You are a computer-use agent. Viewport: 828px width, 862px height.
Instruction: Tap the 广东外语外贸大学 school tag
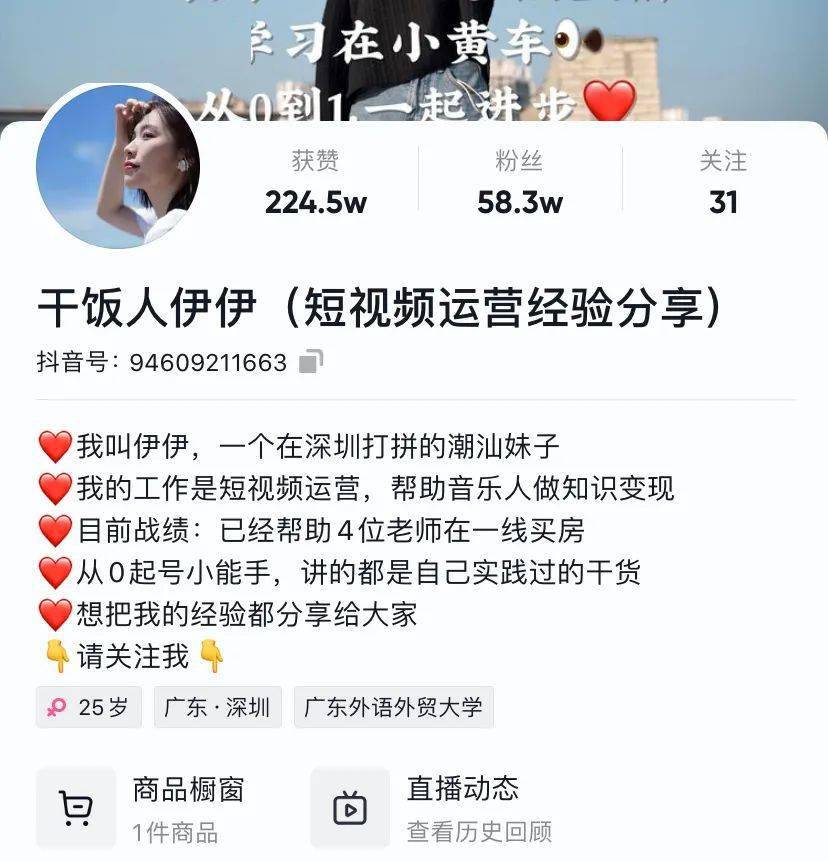(393, 708)
